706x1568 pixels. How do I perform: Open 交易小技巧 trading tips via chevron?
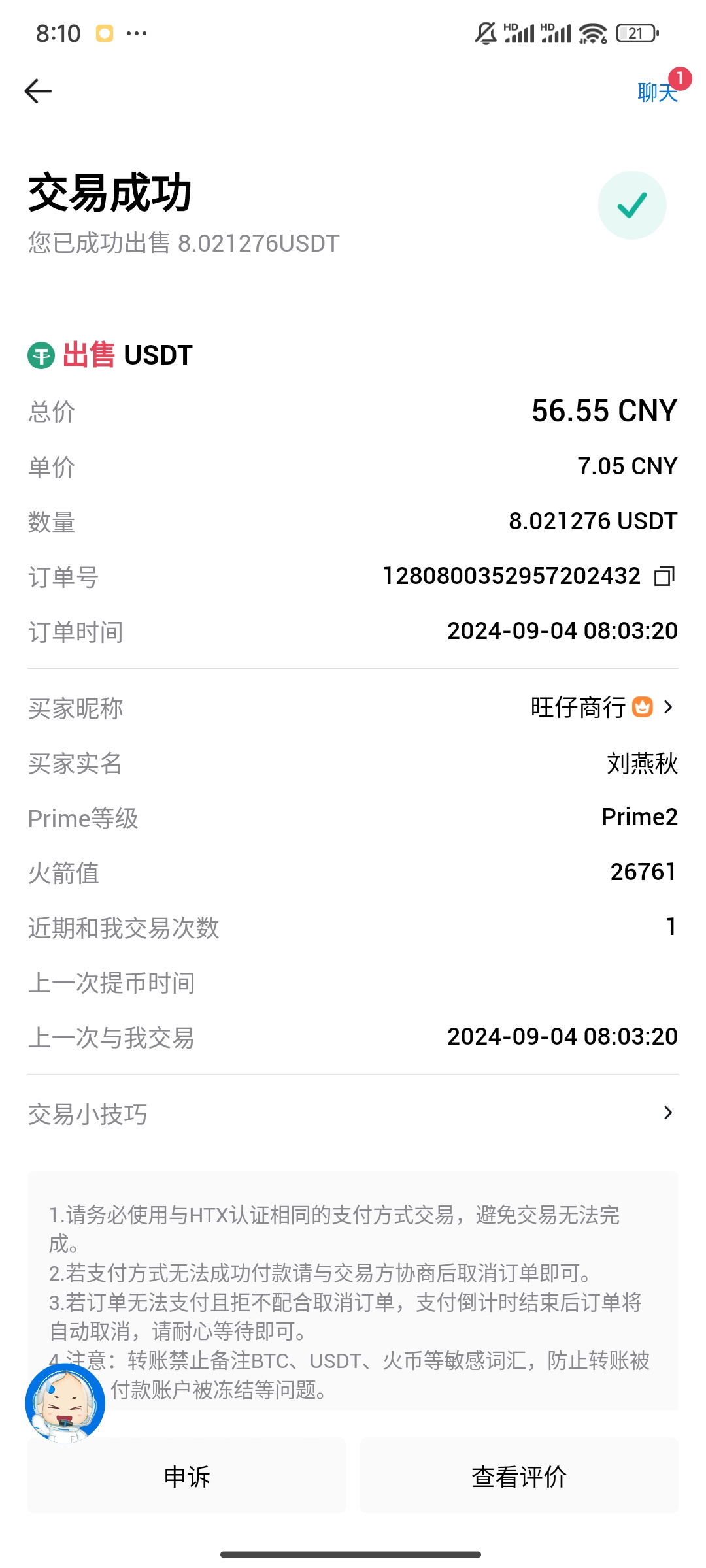(x=667, y=1112)
